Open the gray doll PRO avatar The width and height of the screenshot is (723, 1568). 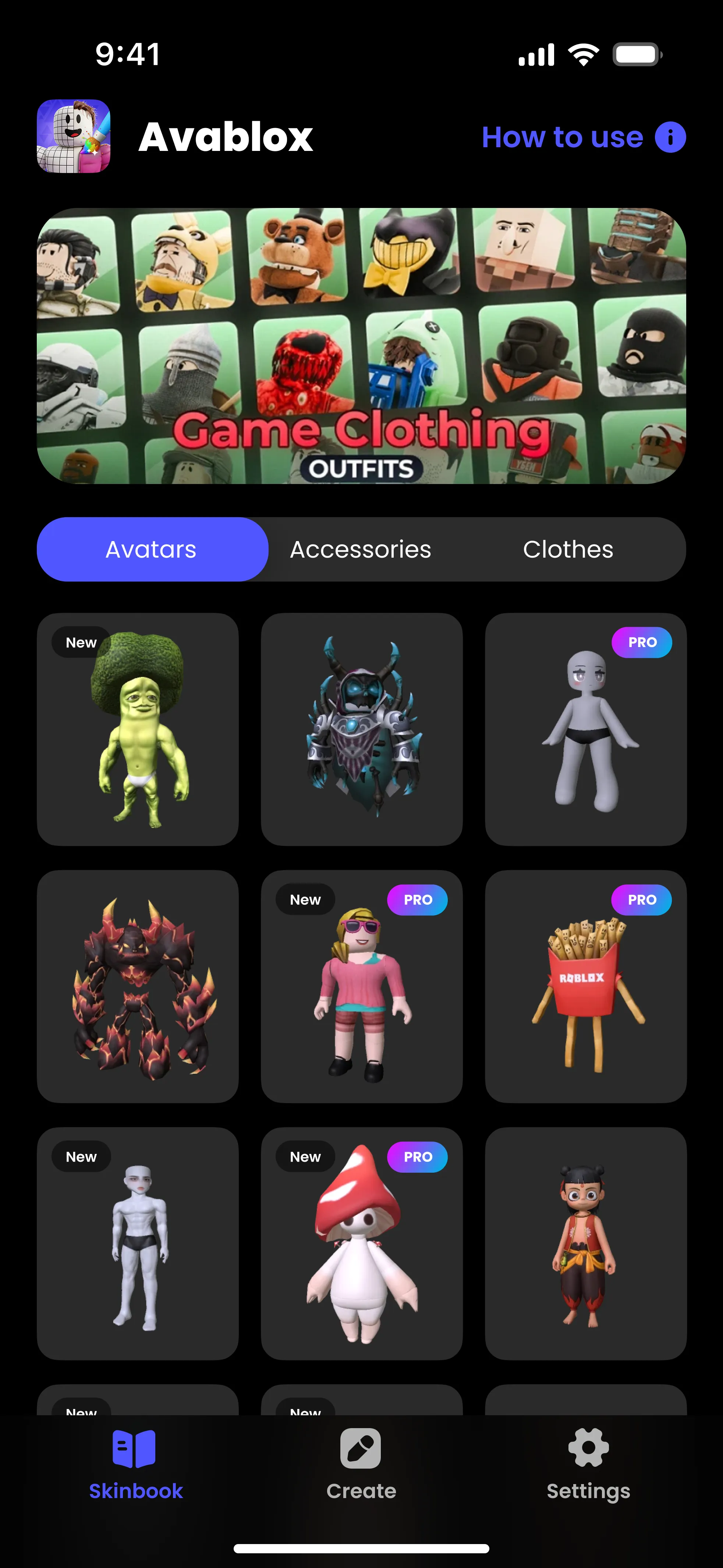(585, 729)
